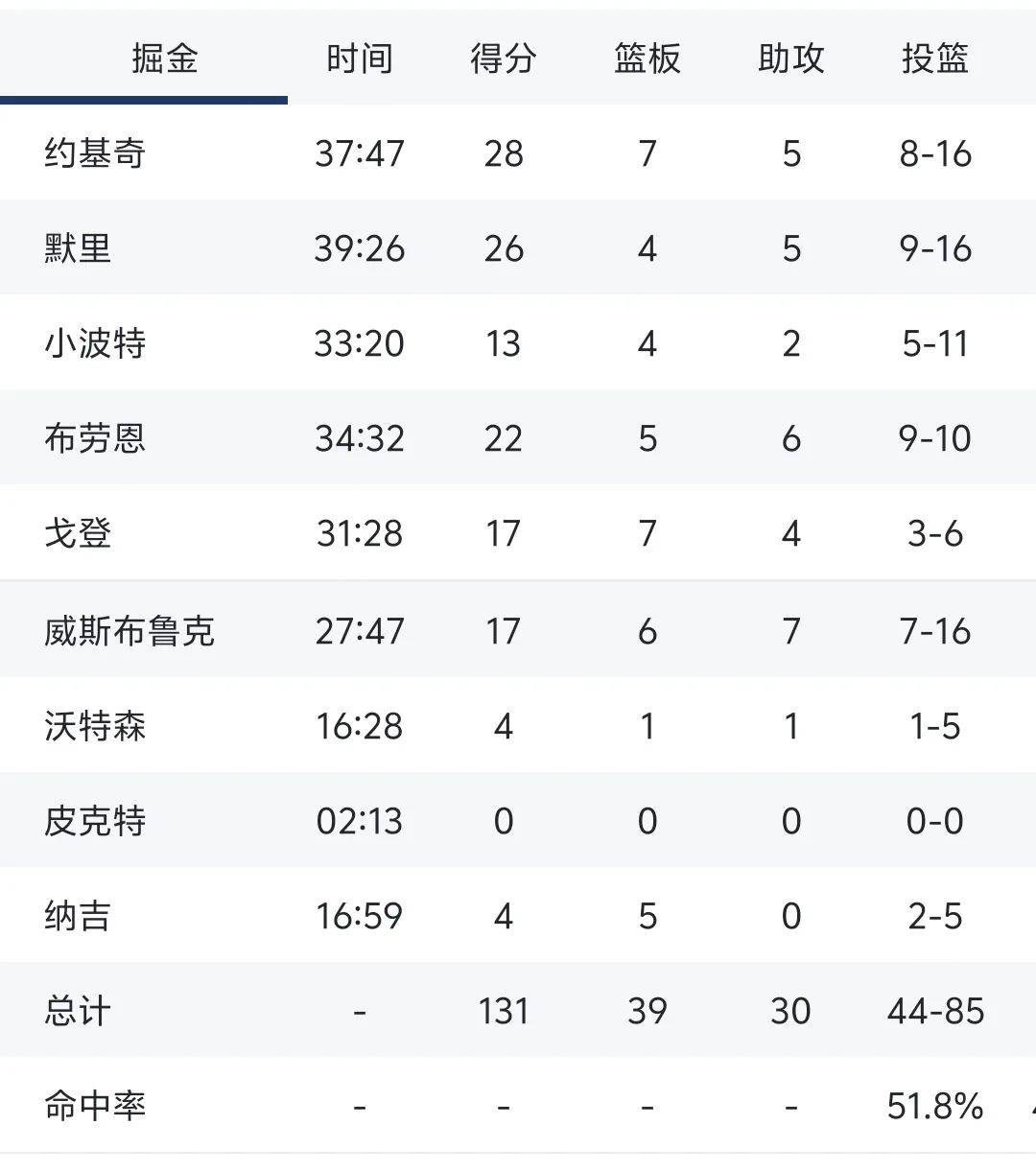Click the 51.8% shooting percentage value
This screenshot has width=1036, height=1172.
(x=934, y=1105)
